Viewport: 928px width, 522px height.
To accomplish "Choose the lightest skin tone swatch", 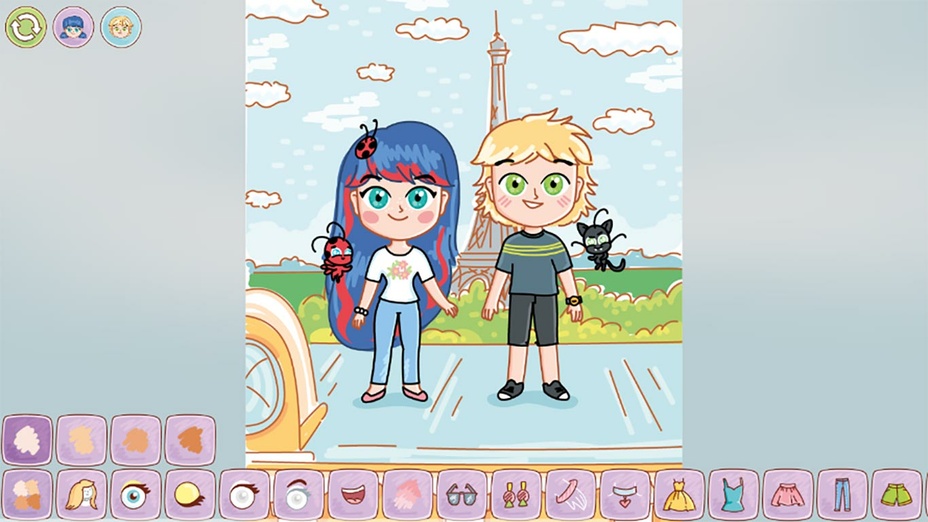I will point(27,440).
